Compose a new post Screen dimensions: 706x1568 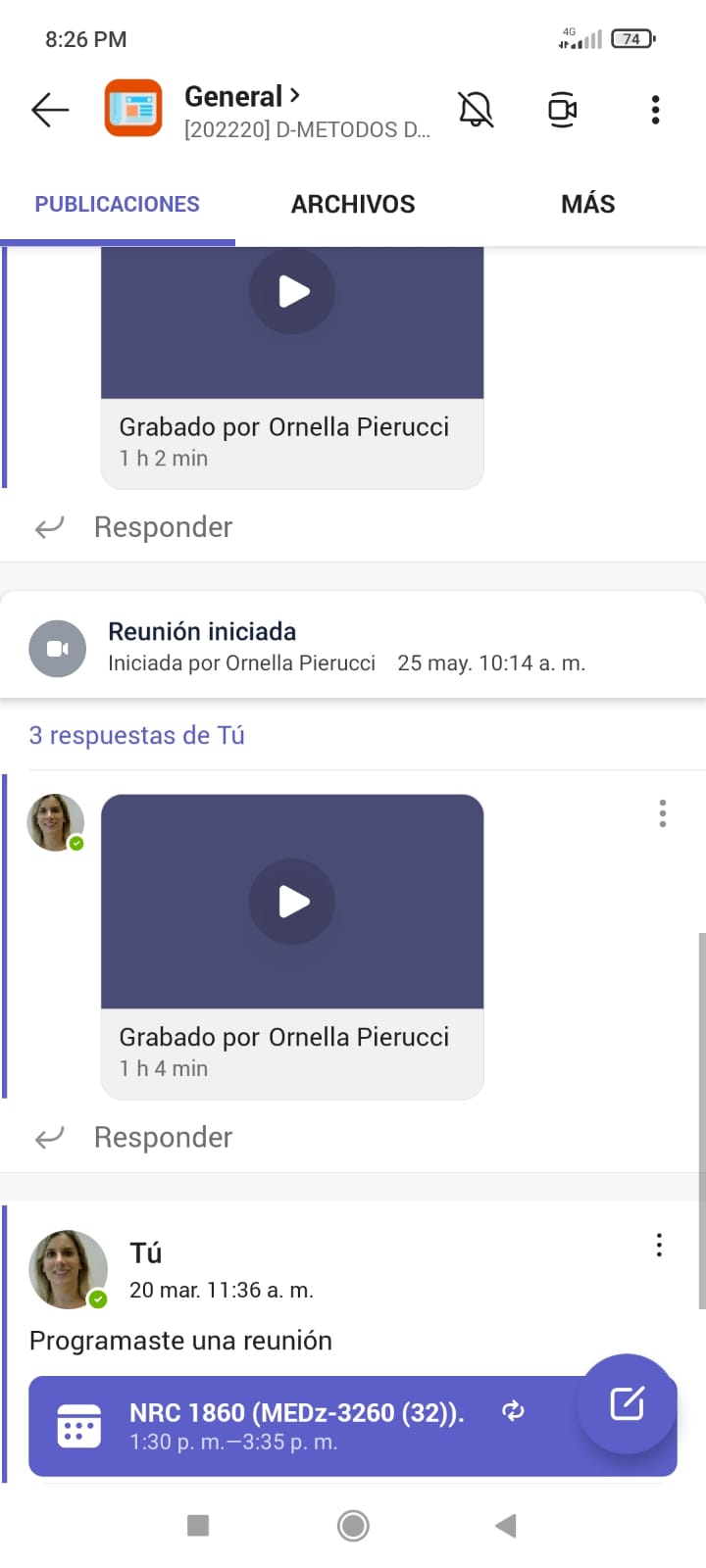click(627, 1403)
